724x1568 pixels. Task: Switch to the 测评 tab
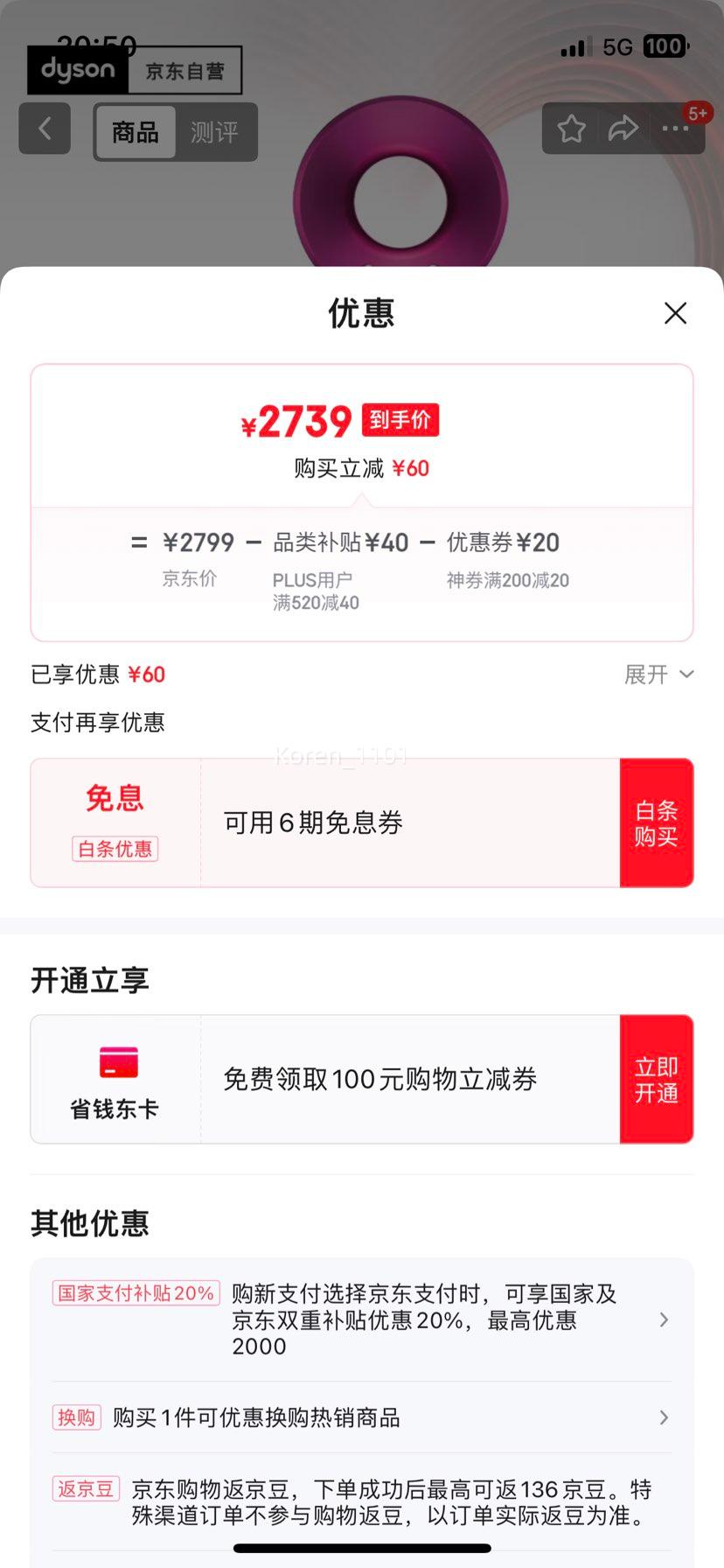click(x=215, y=132)
